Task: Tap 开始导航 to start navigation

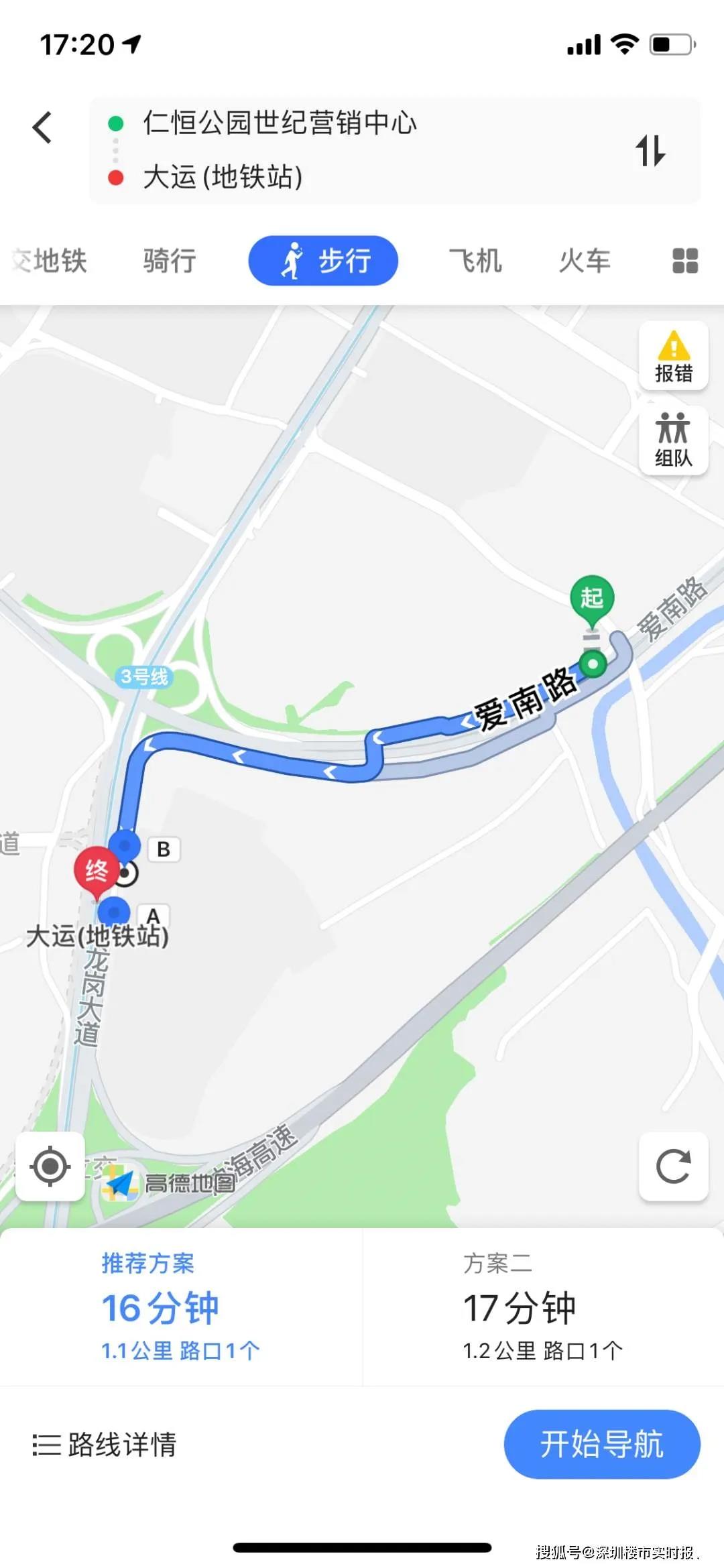Action: pyautogui.click(x=601, y=1446)
